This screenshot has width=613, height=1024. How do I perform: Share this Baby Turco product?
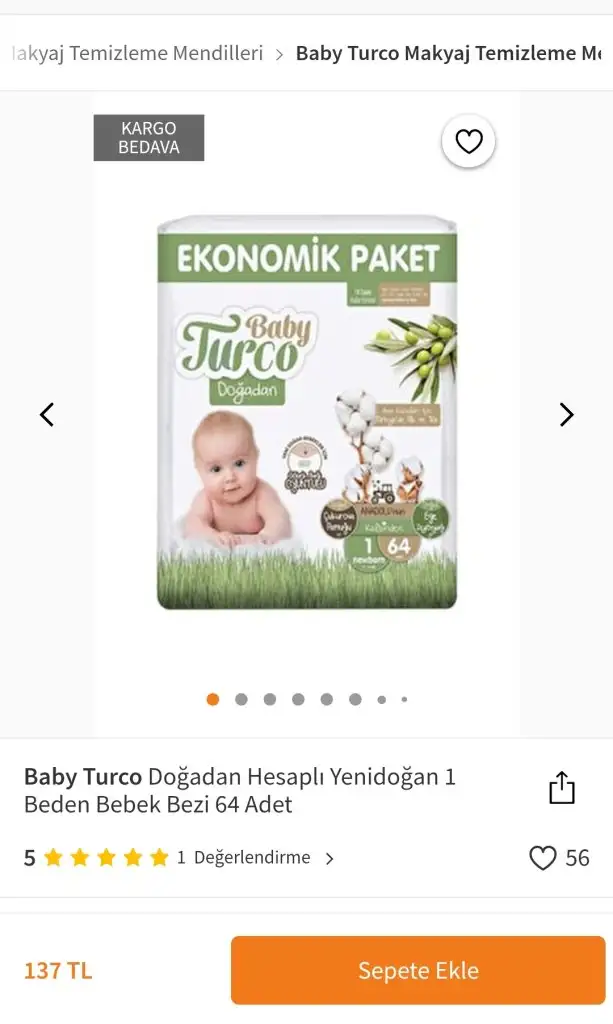click(562, 788)
